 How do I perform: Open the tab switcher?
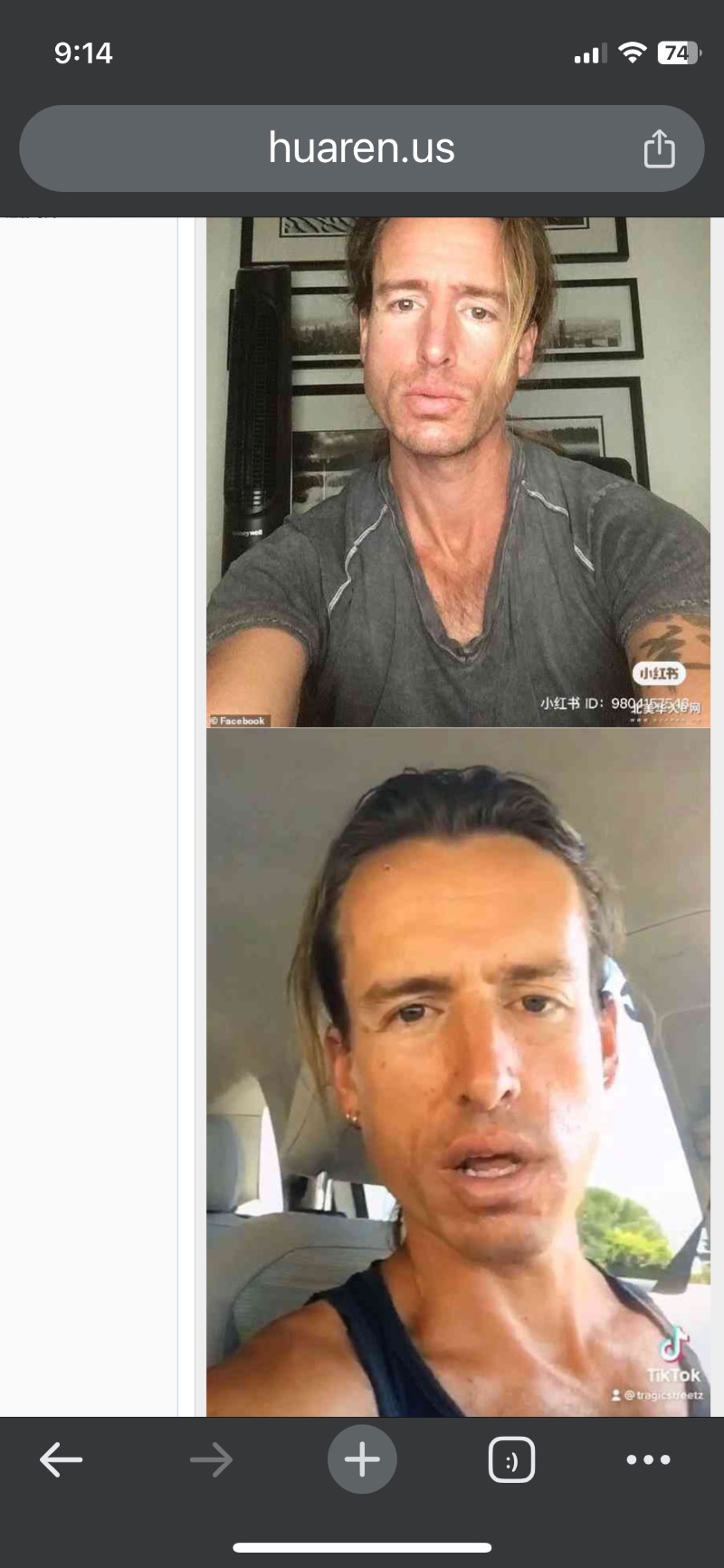tap(511, 1459)
